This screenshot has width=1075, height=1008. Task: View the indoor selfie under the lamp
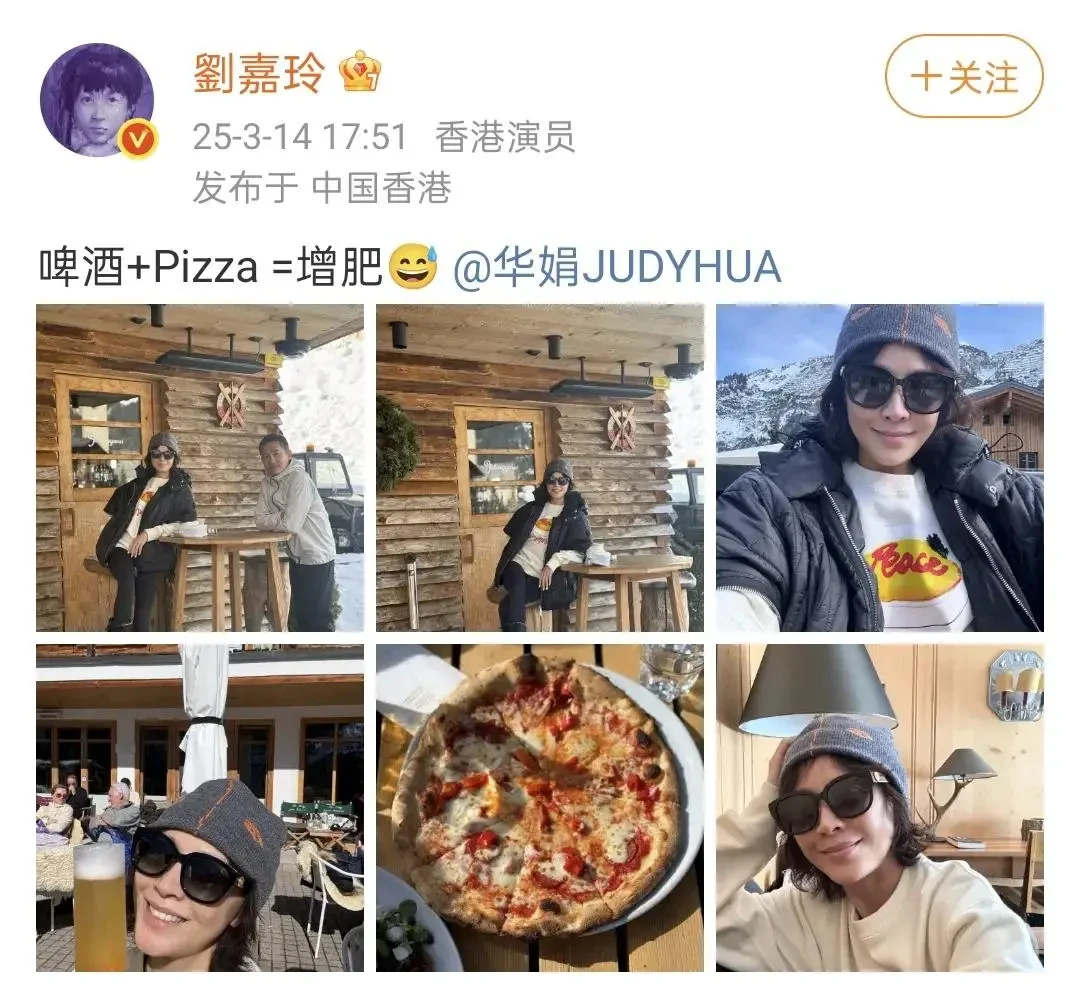pyautogui.click(x=879, y=807)
